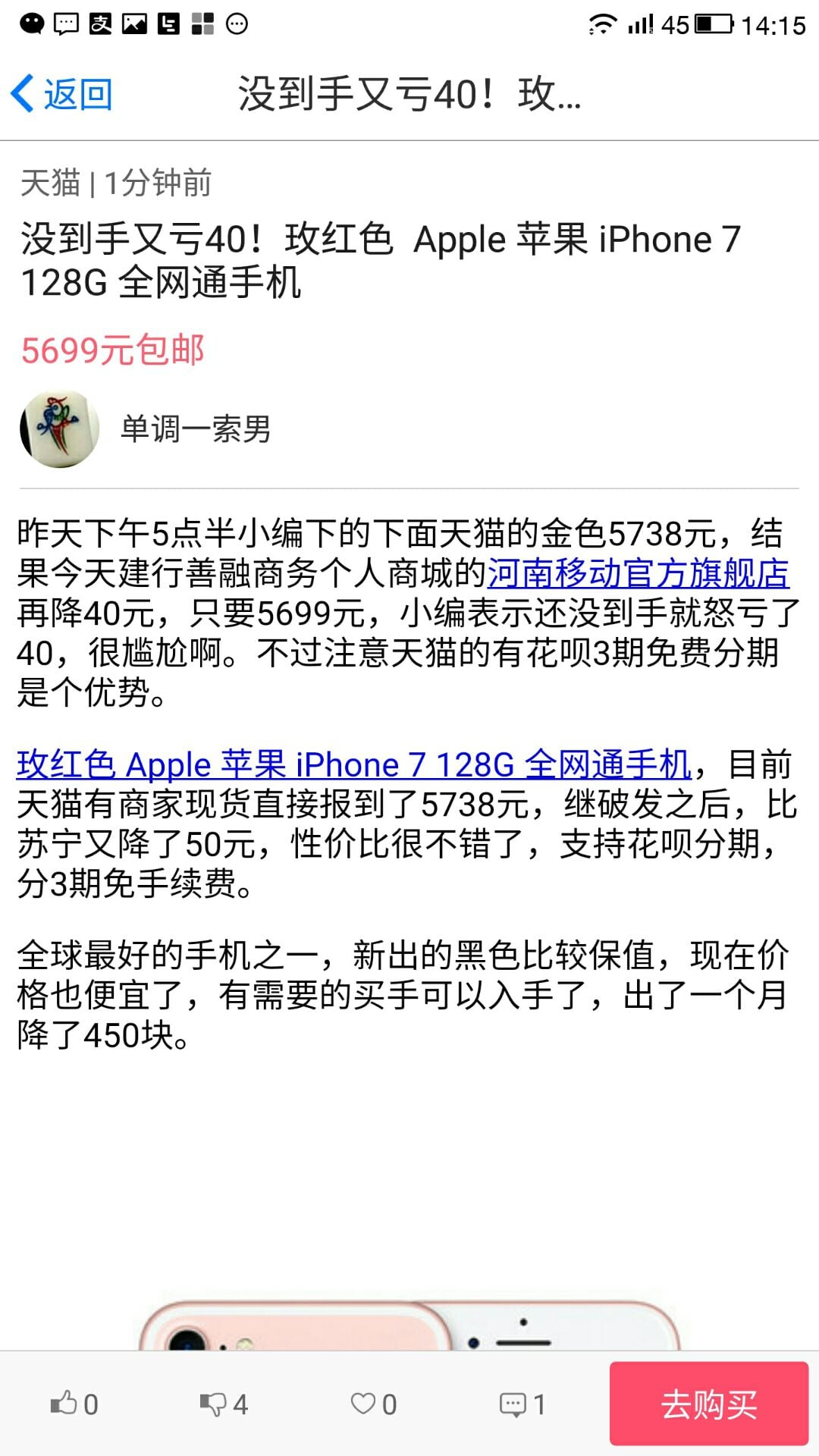Open the 河南移动官方旗舰店 link

(638, 574)
